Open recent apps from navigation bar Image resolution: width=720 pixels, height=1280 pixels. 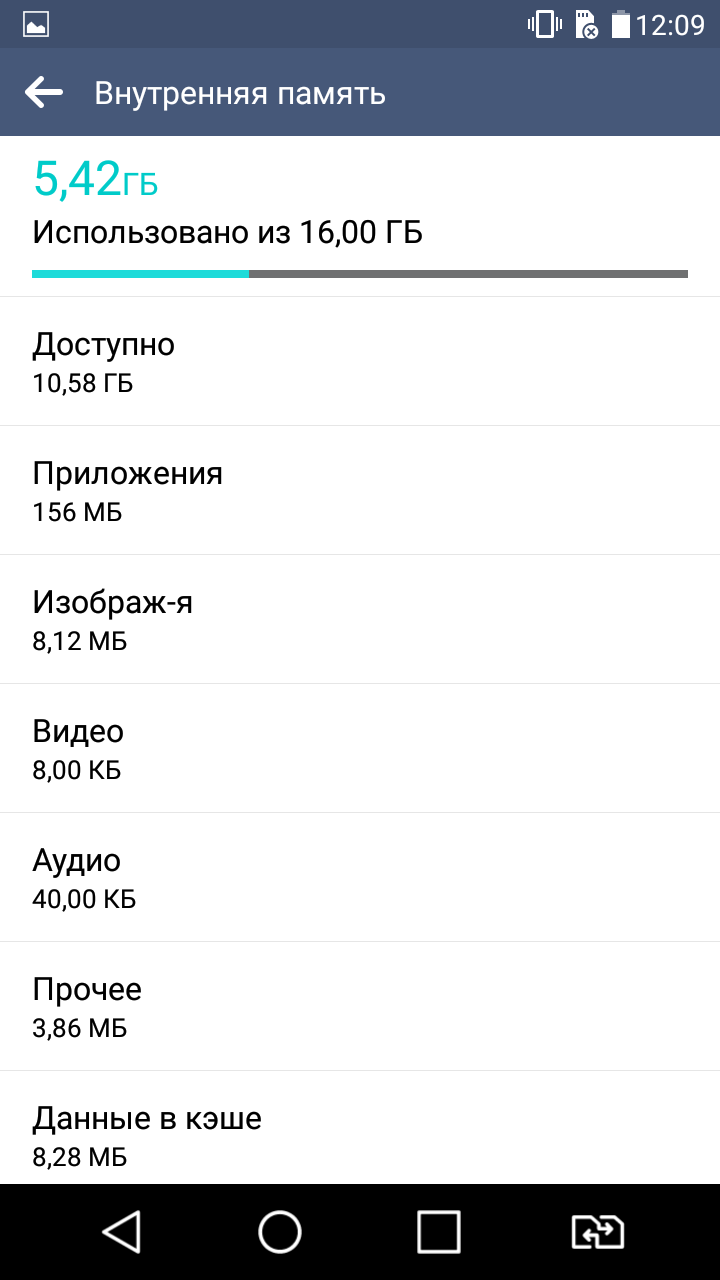(x=438, y=1232)
